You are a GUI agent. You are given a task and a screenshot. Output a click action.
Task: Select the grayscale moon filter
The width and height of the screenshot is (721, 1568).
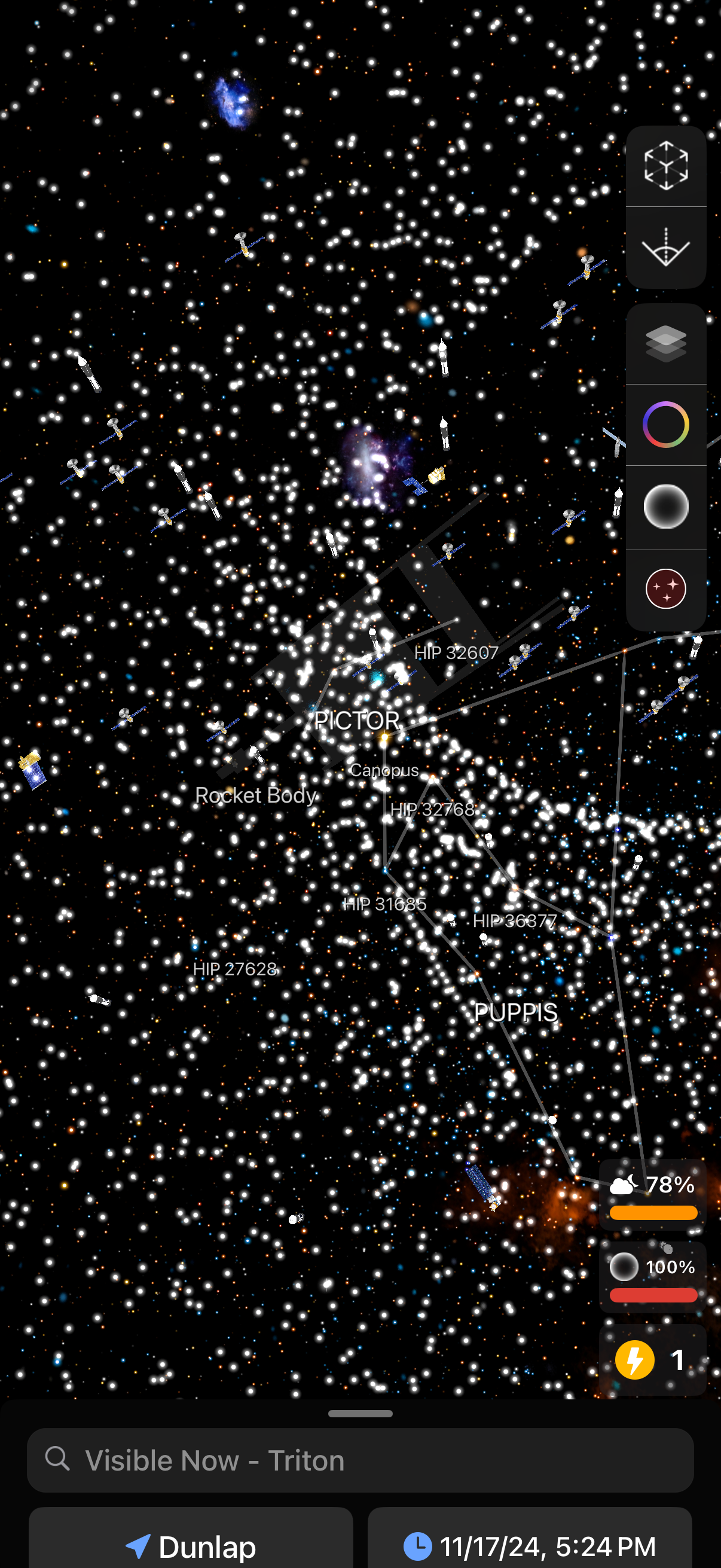tap(665, 505)
